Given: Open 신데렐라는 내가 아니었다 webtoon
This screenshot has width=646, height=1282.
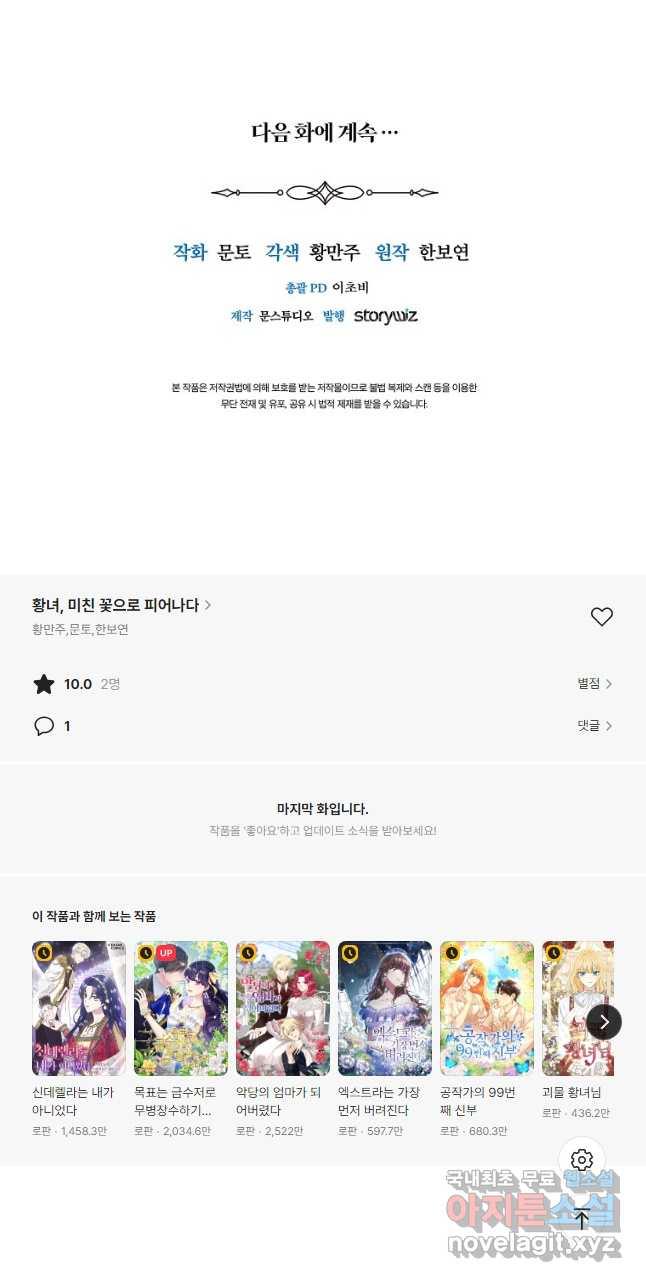Looking at the screenshot, I should click(x=79, y=1008).
